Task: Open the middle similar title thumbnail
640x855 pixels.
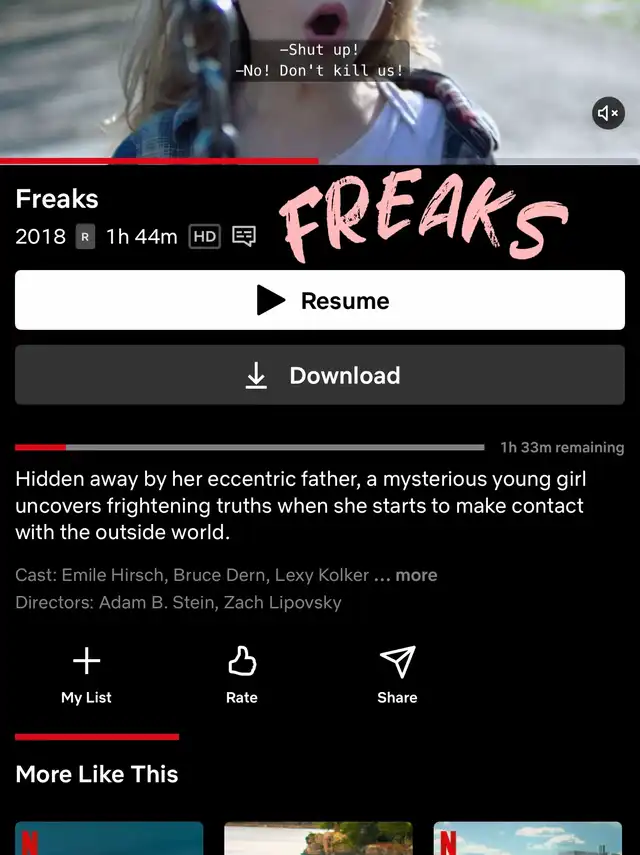Action: point(318,839)
